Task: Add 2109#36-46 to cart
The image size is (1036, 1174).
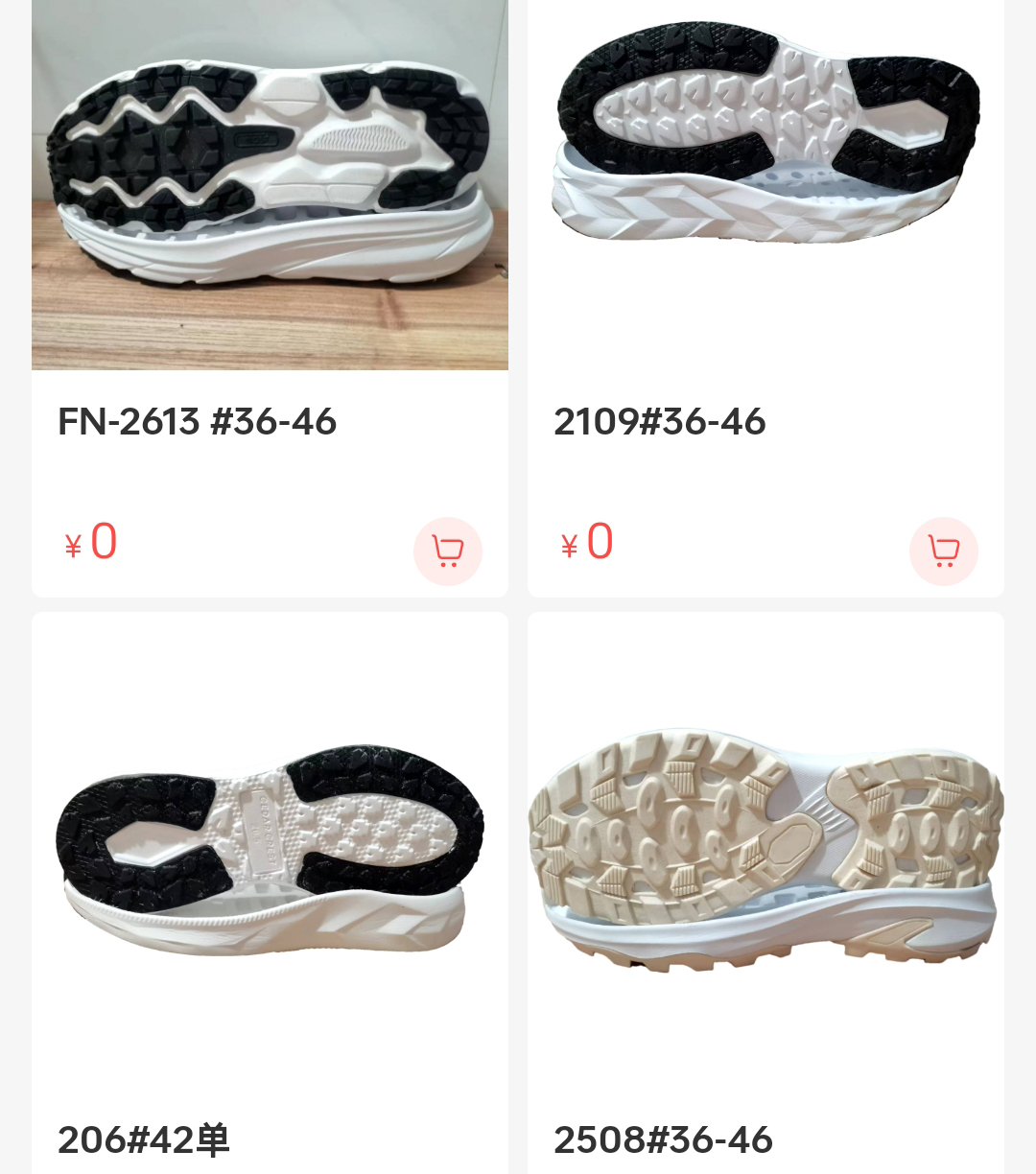Action: tap(943, 551)
